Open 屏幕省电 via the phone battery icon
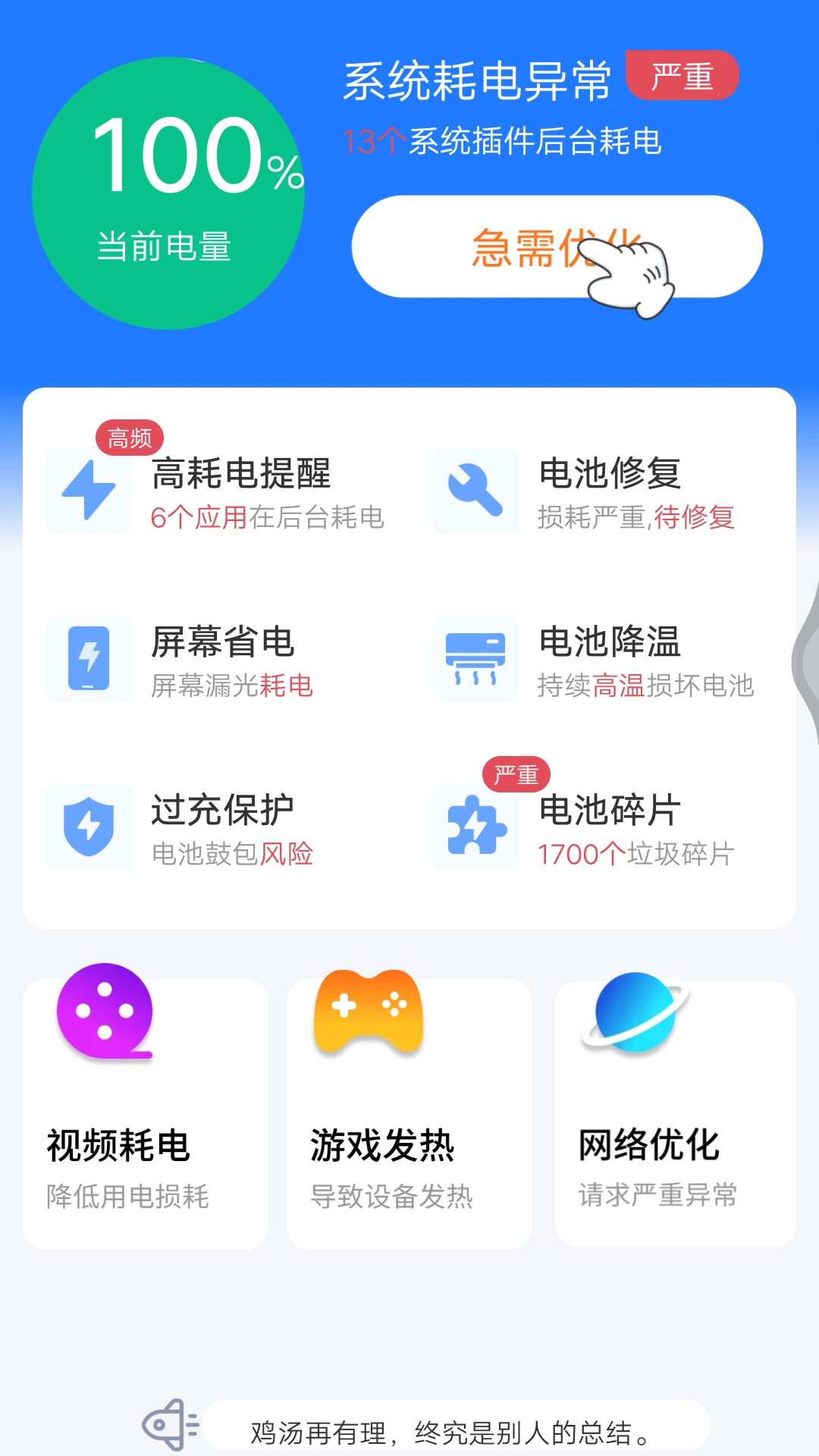The width and height of the screenshot is (819, 1456). coord(88,658)
